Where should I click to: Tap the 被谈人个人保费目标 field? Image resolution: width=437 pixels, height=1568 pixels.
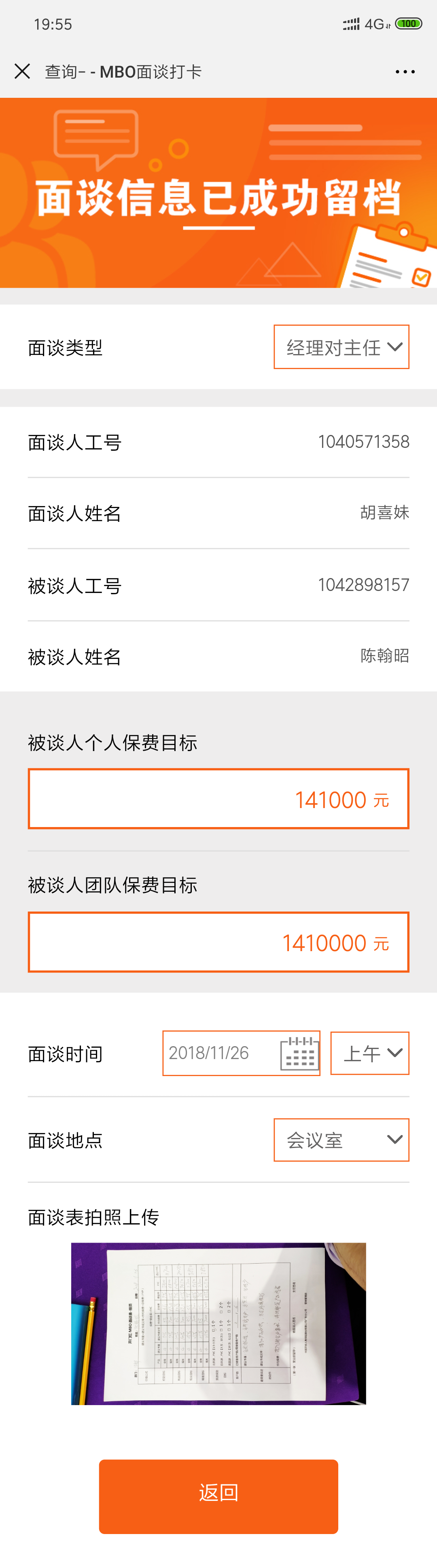pyautogui.click(x=218, y=799)
